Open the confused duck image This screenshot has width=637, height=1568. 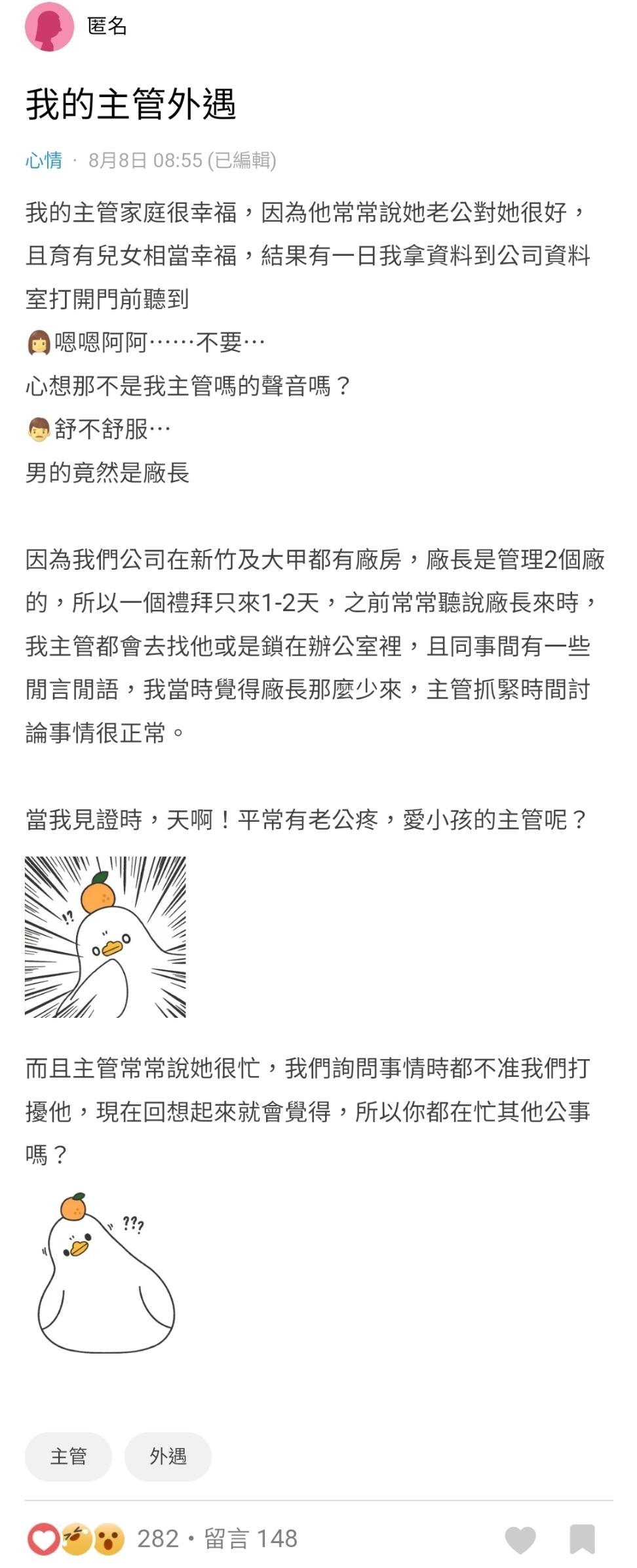point(106,1272)
